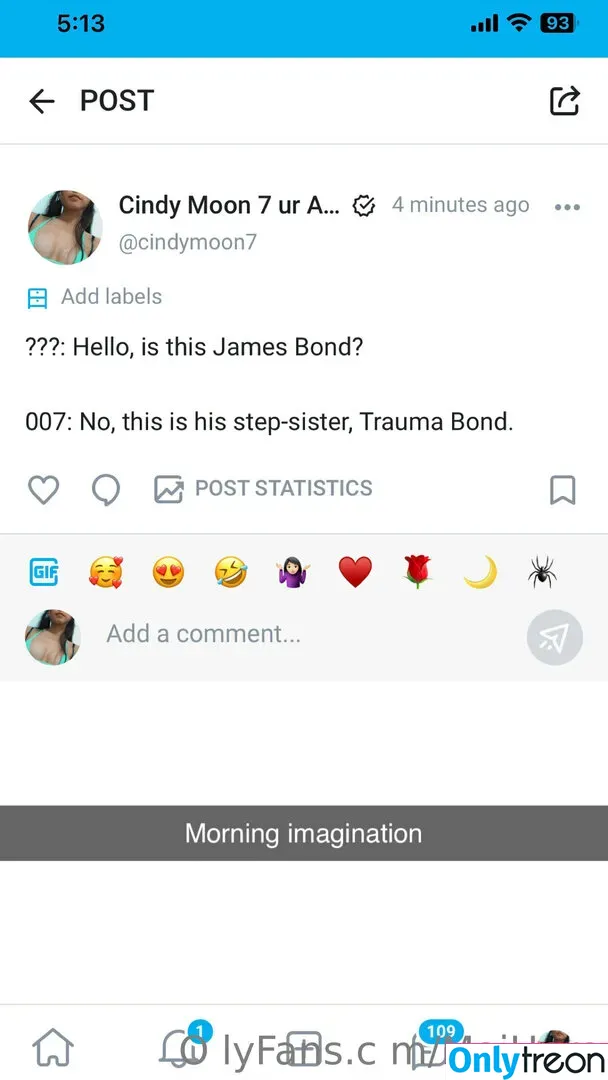Bookmark this post
This screenshot has height=1080, width=608.
[x=562, y=490]
